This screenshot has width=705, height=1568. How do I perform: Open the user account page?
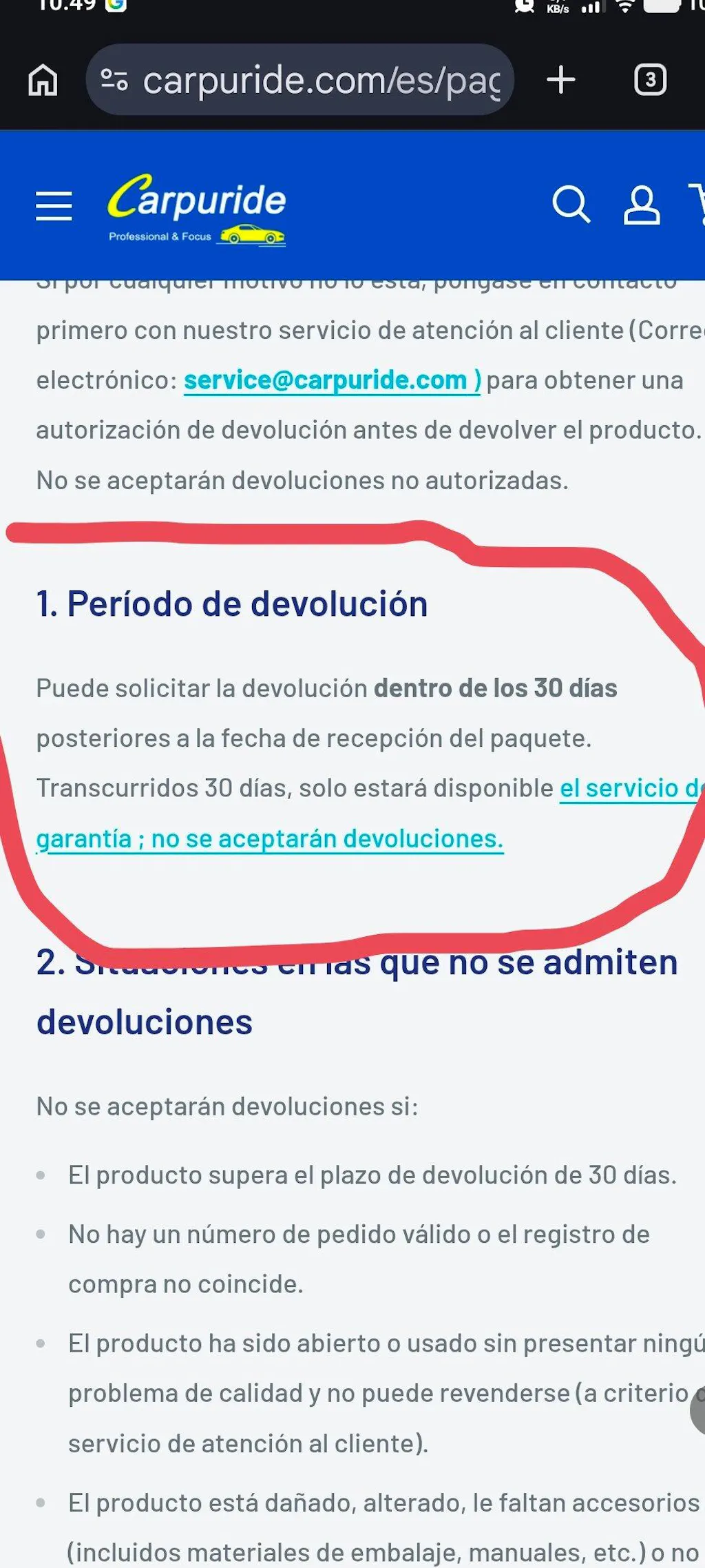click(x=642, y=205)
